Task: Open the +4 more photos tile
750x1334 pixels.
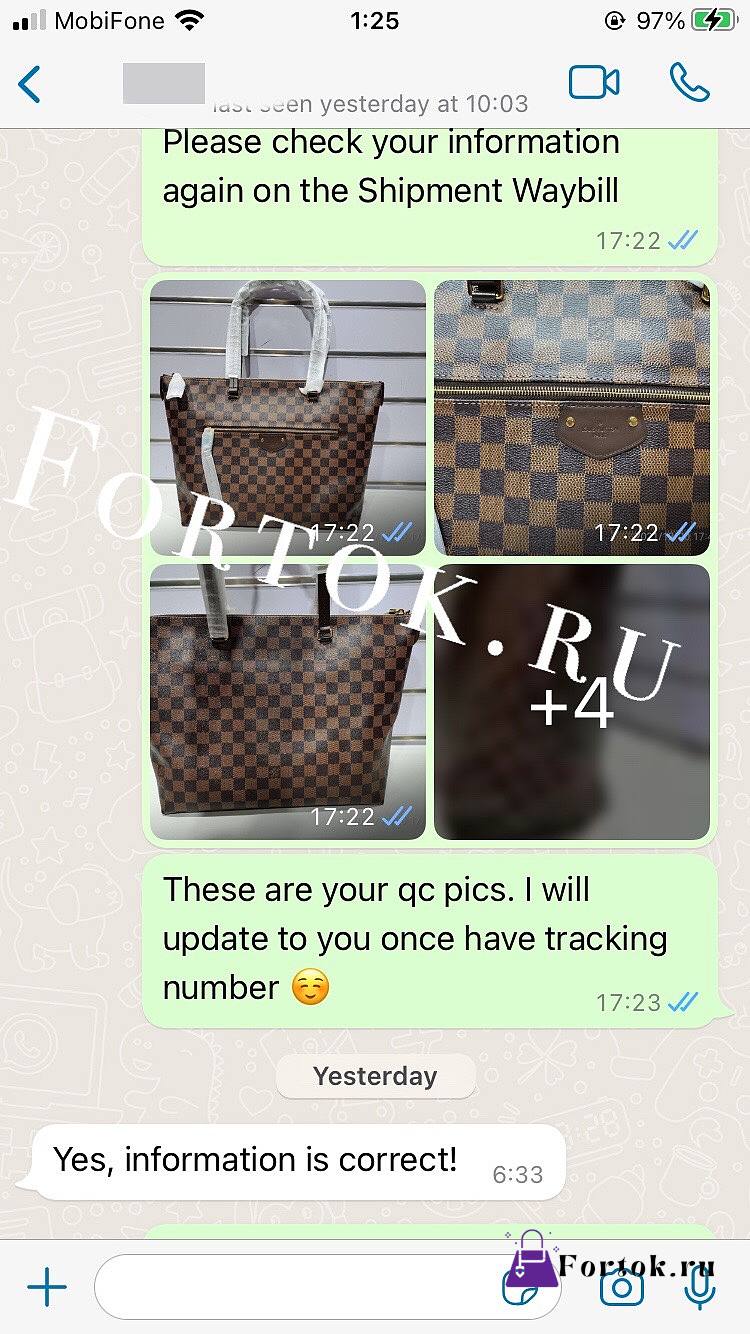Action: tap(572, 701)
